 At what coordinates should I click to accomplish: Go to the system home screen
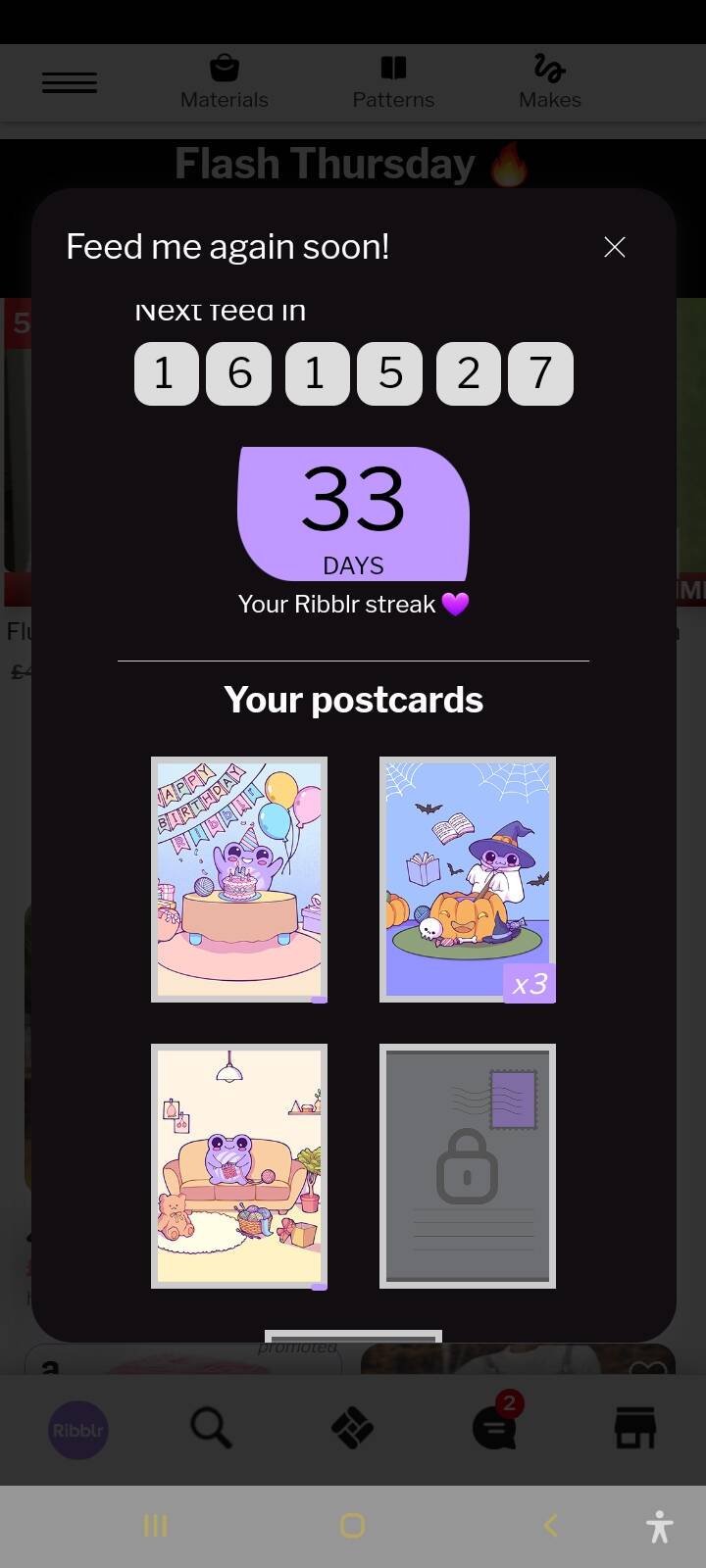coord(353,1525)
